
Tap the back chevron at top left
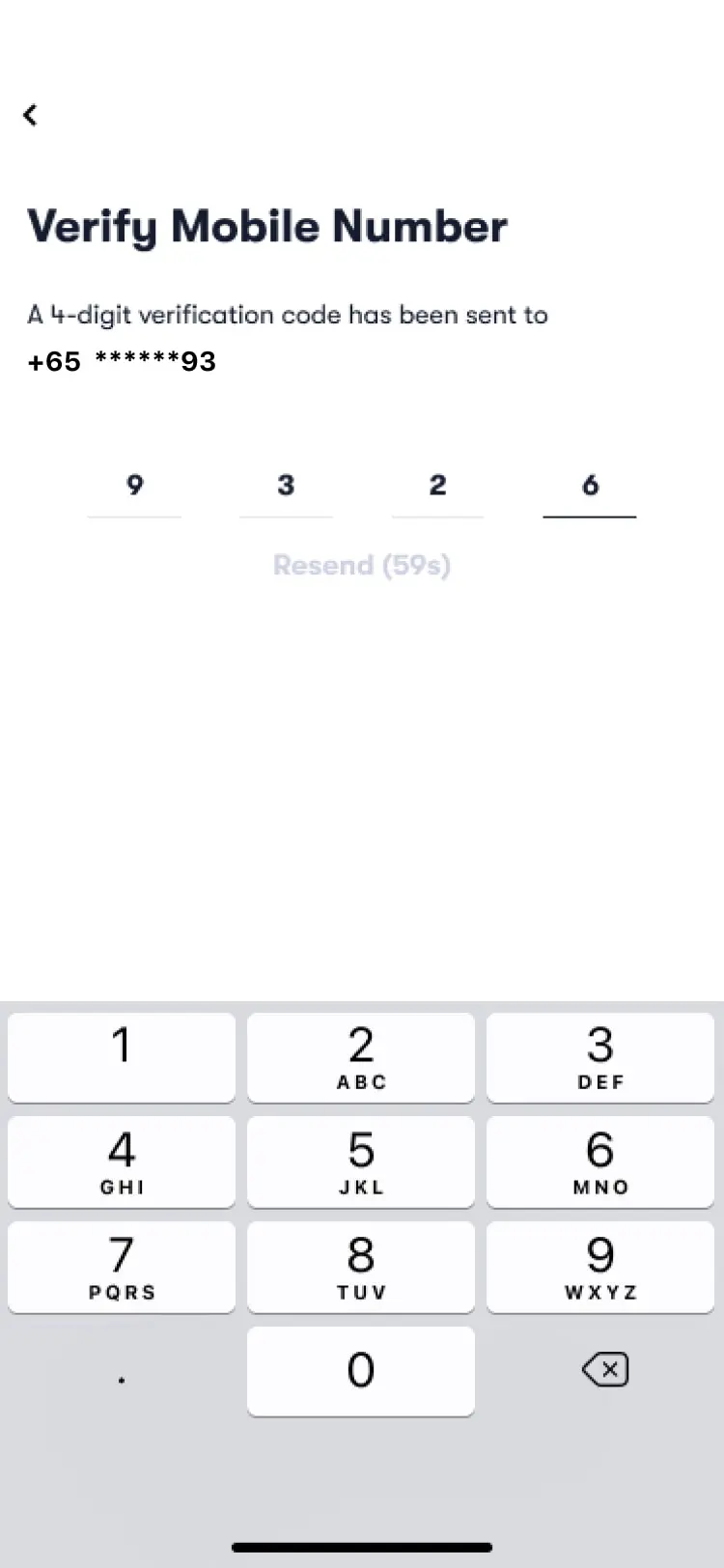30,115
